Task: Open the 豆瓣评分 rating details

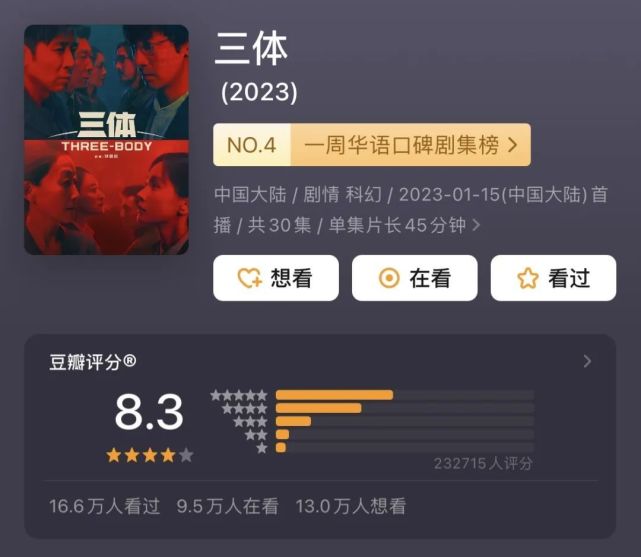Action: (586, 361)
